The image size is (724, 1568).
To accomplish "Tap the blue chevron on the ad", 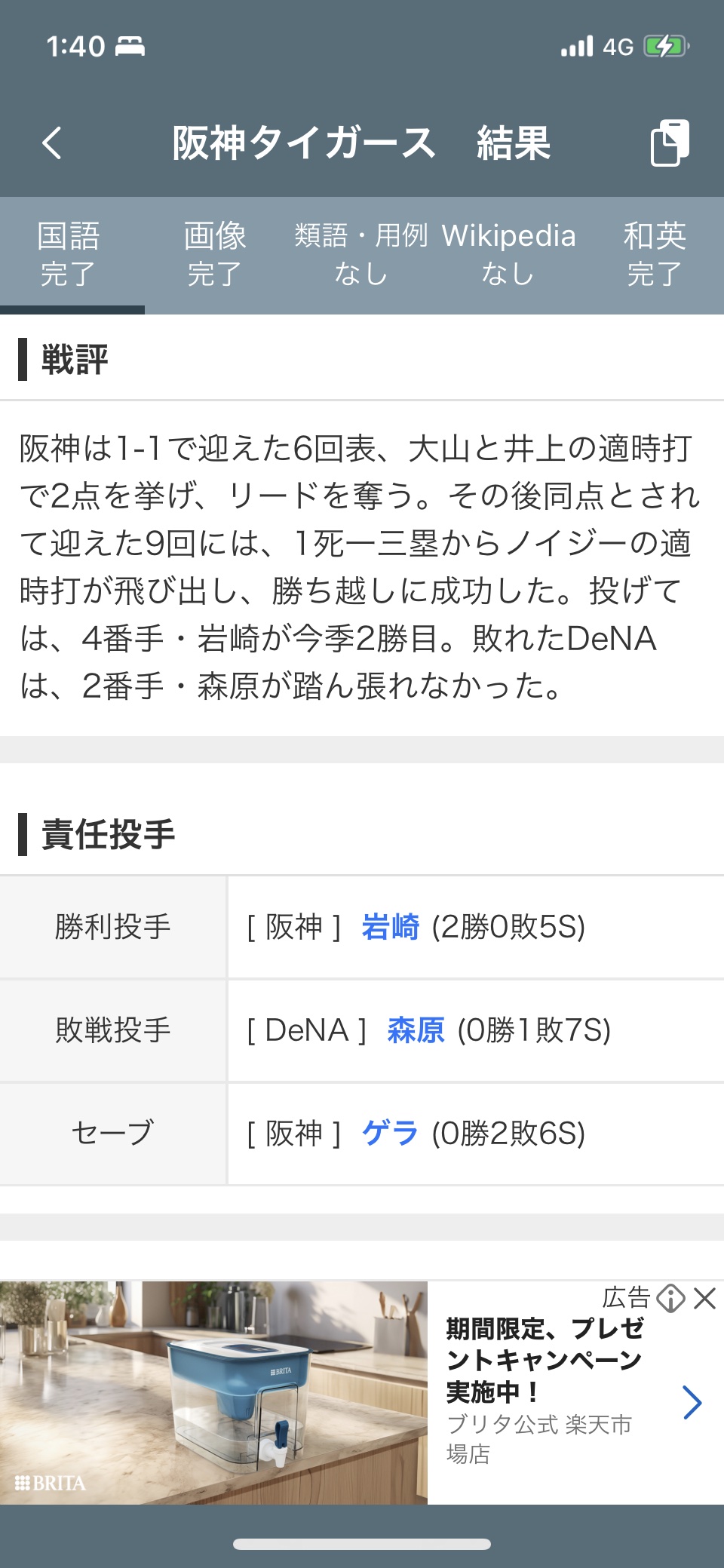I will coord(692,1402).
